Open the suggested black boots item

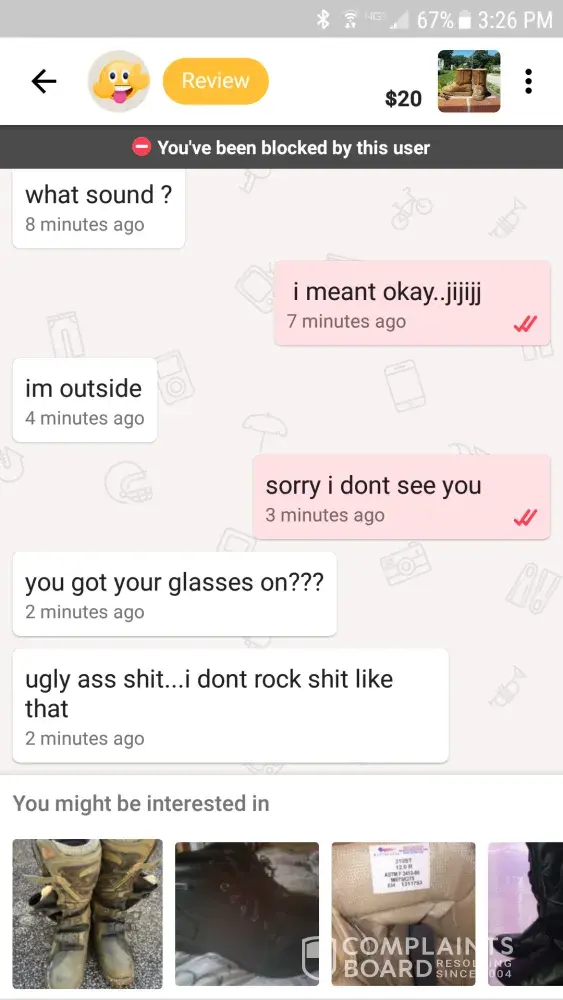point(247,913)
